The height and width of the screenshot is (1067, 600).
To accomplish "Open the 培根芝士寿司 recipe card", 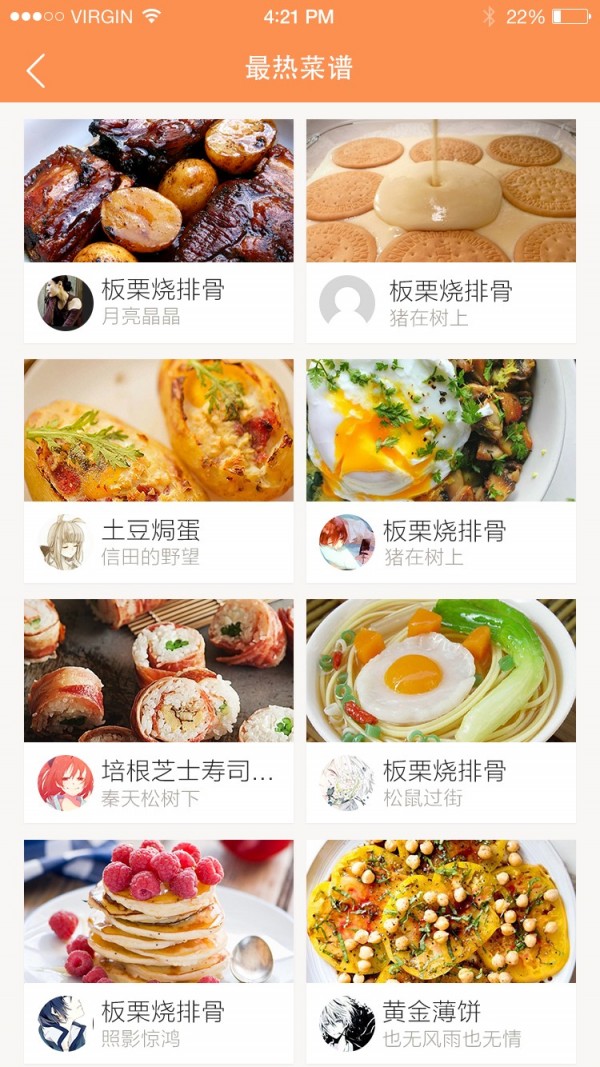I will tap(159, 710).
